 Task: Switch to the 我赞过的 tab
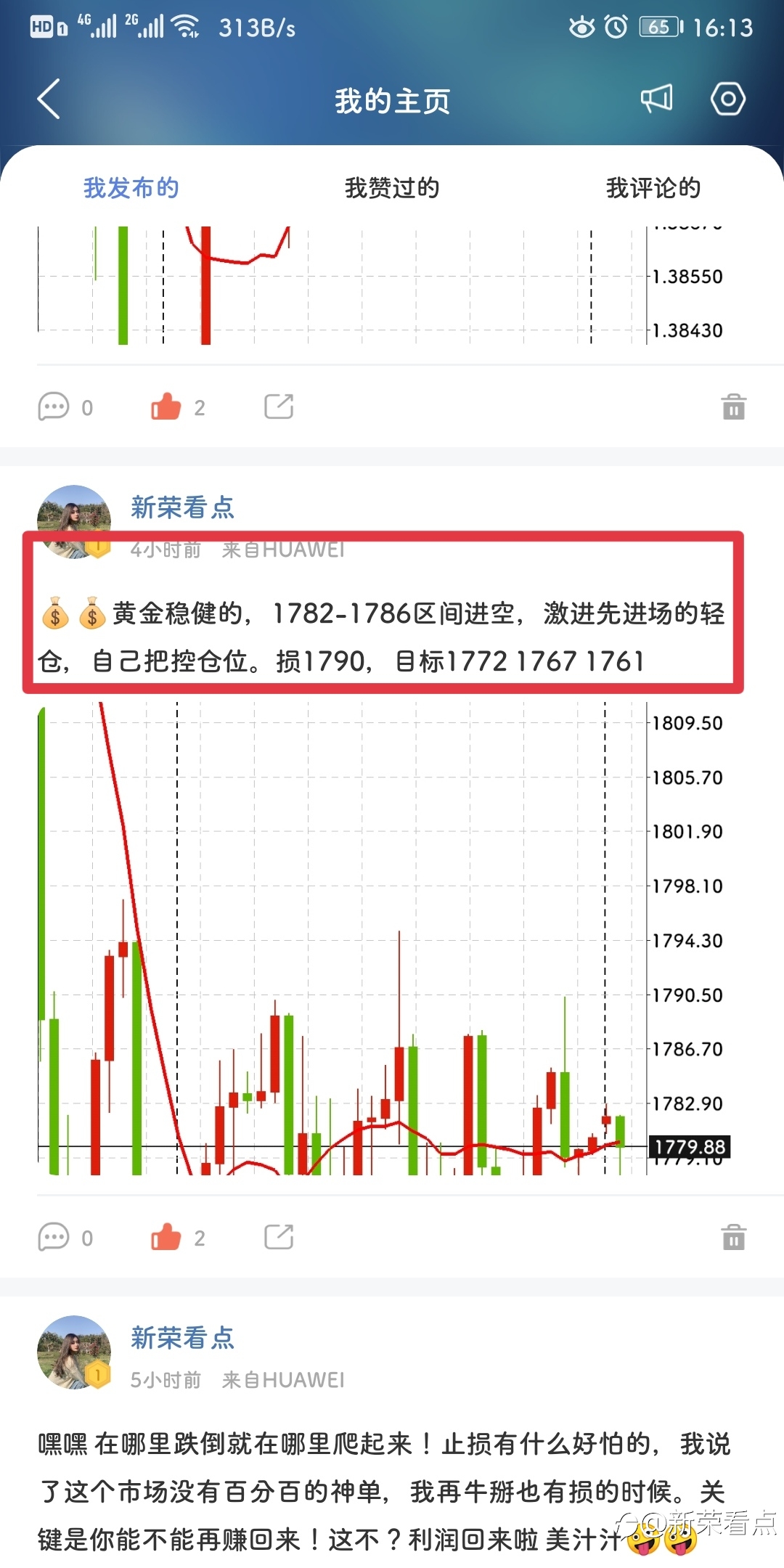pyautogui.click(x=392, y=188)
